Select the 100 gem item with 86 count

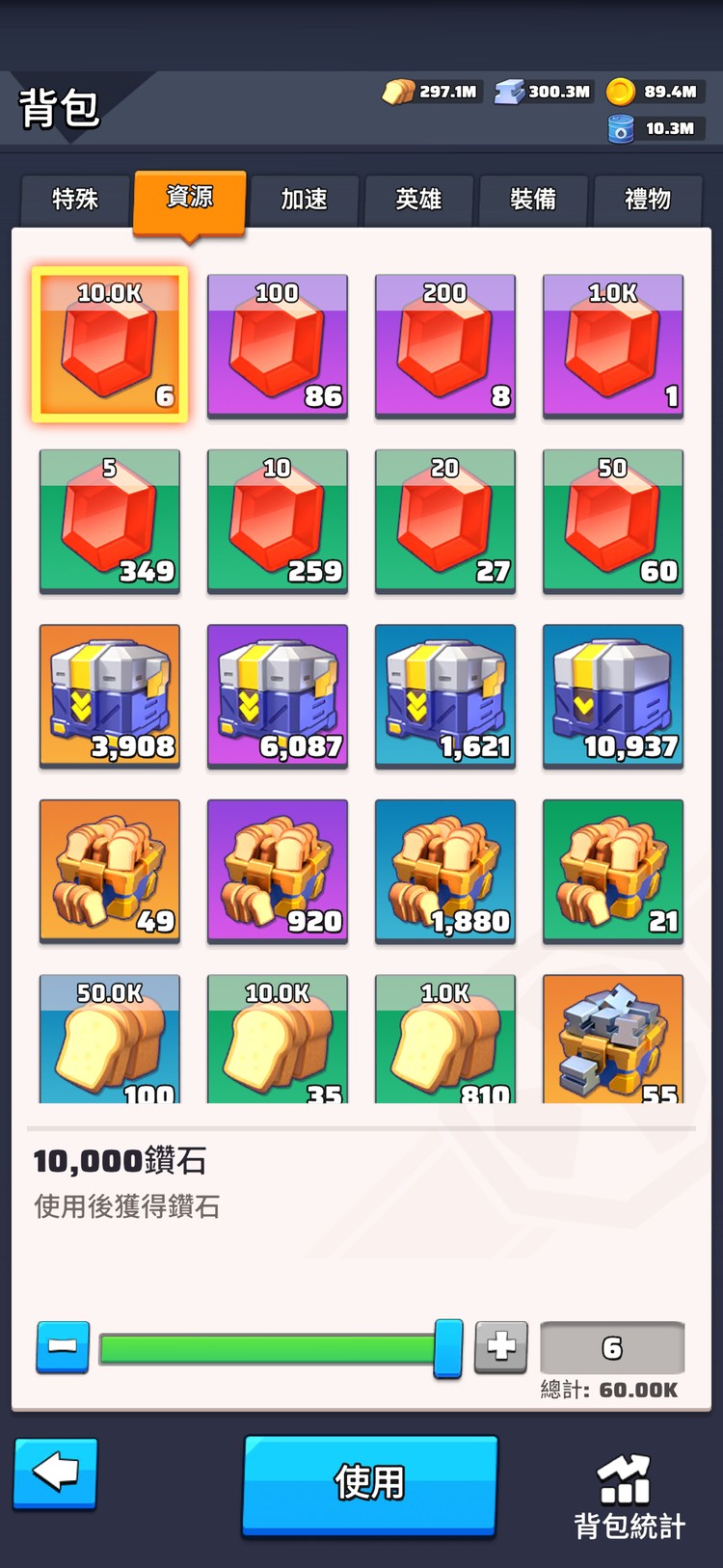coord(278,345)
